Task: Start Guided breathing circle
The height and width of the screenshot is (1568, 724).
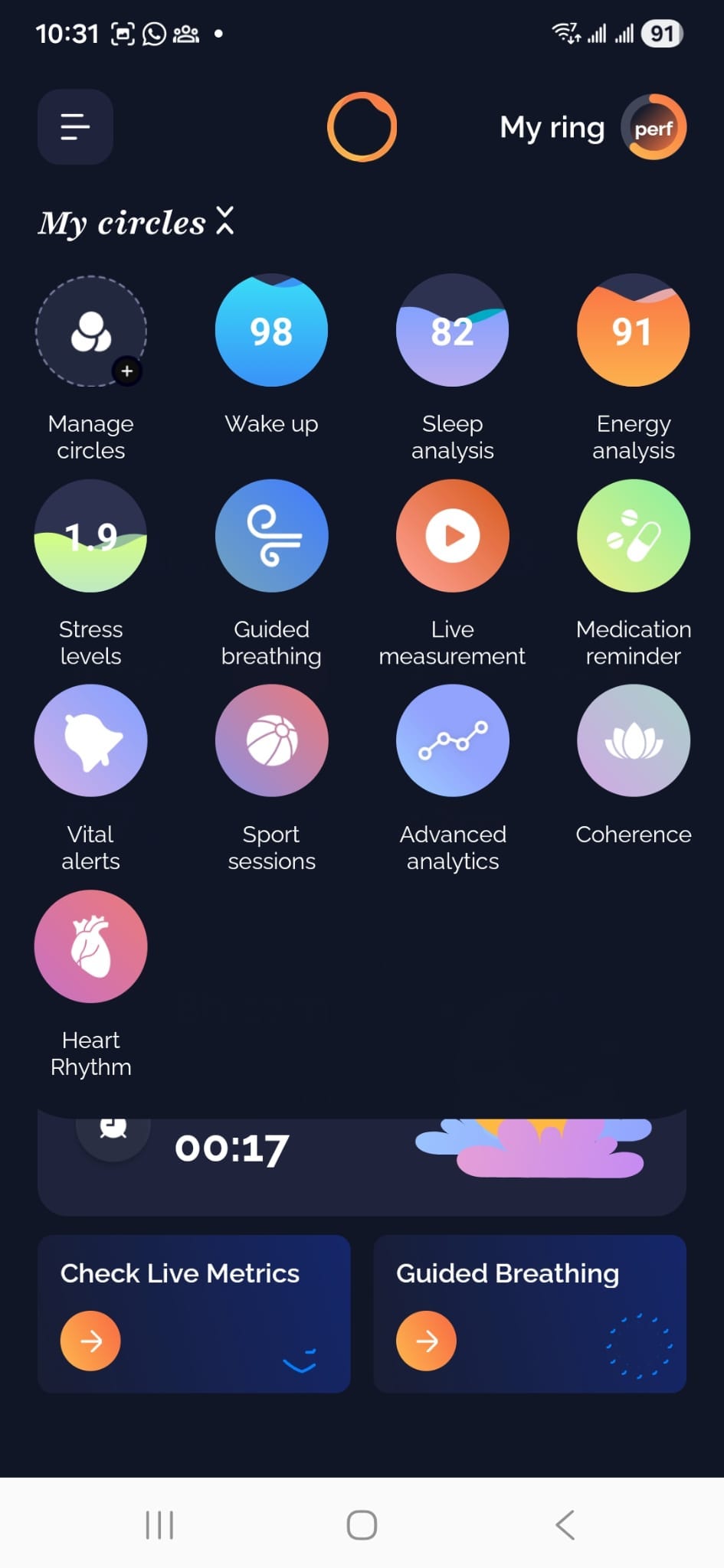Action: (271, 536)
